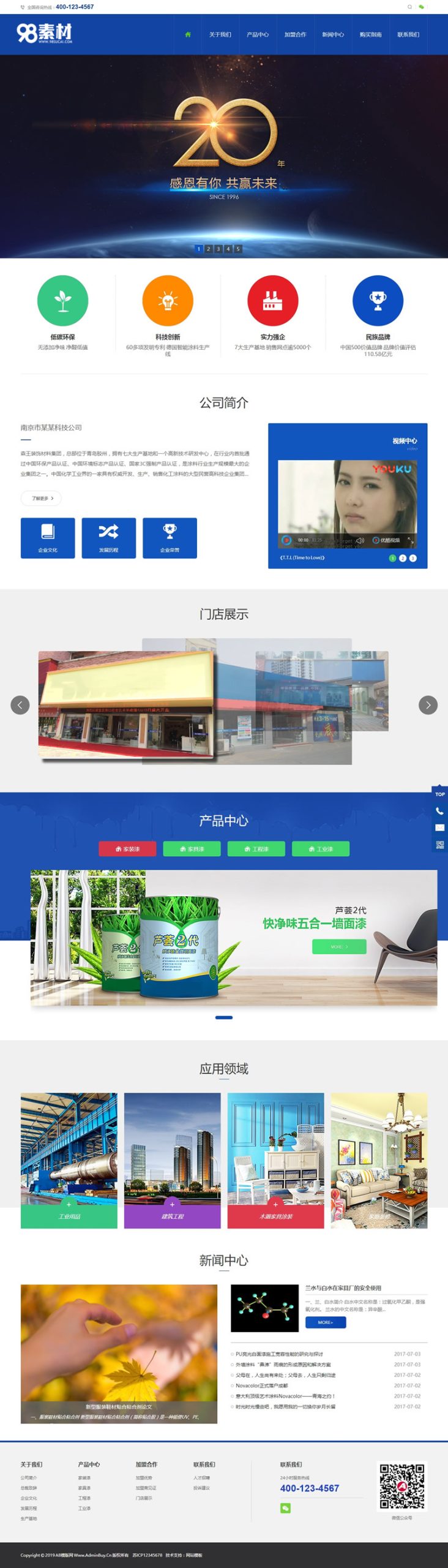Open the 建筑工程 application card
Screen dimensions: 448x1568
coord(172,1216)
